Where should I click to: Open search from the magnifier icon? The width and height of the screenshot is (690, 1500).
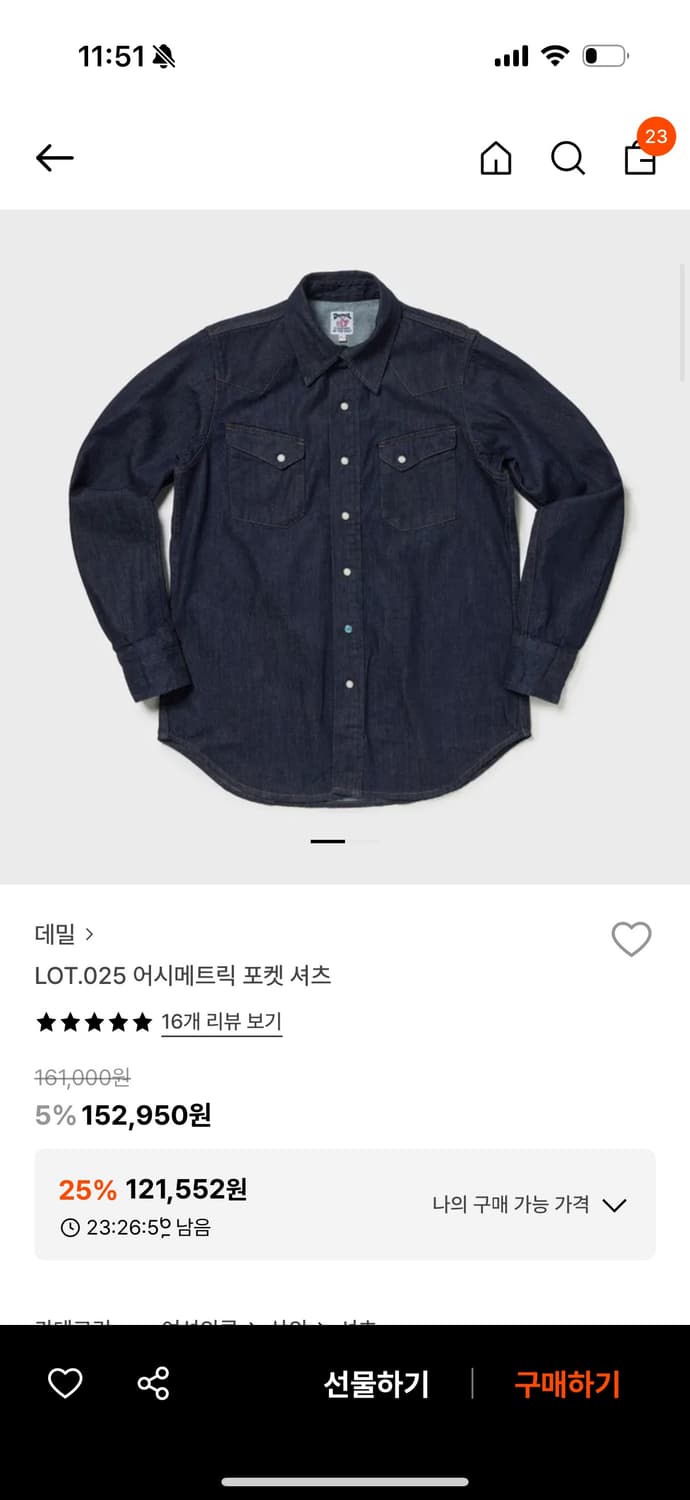567,158
